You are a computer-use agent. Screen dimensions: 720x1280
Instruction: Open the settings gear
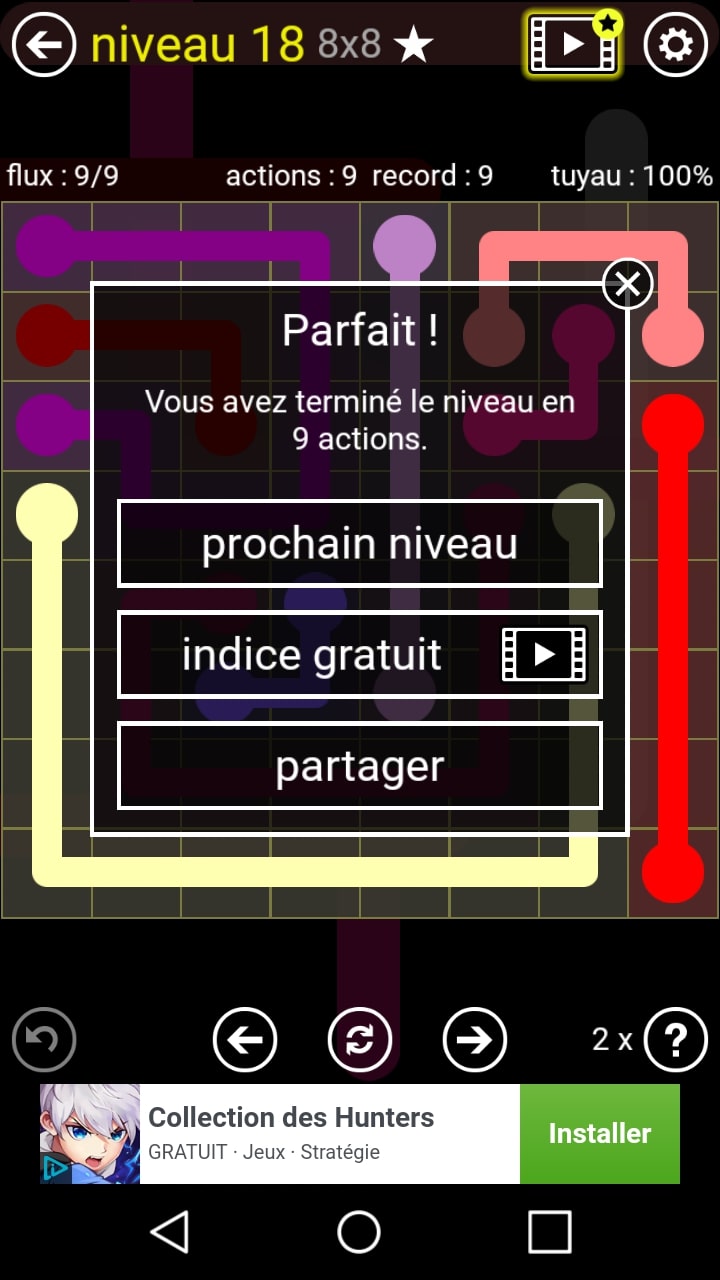[x=675, y=44]
